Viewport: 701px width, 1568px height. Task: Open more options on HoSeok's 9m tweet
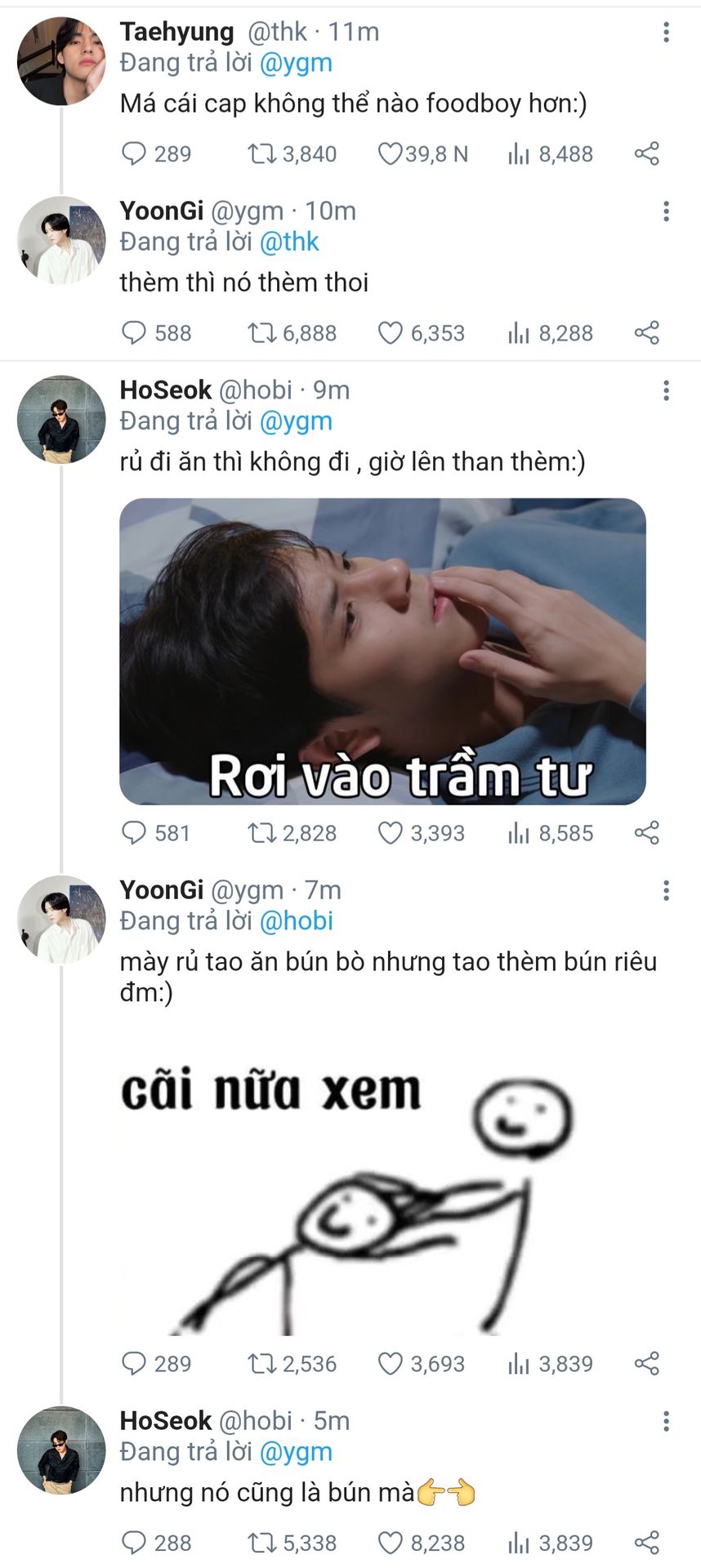tap(666, 390)
